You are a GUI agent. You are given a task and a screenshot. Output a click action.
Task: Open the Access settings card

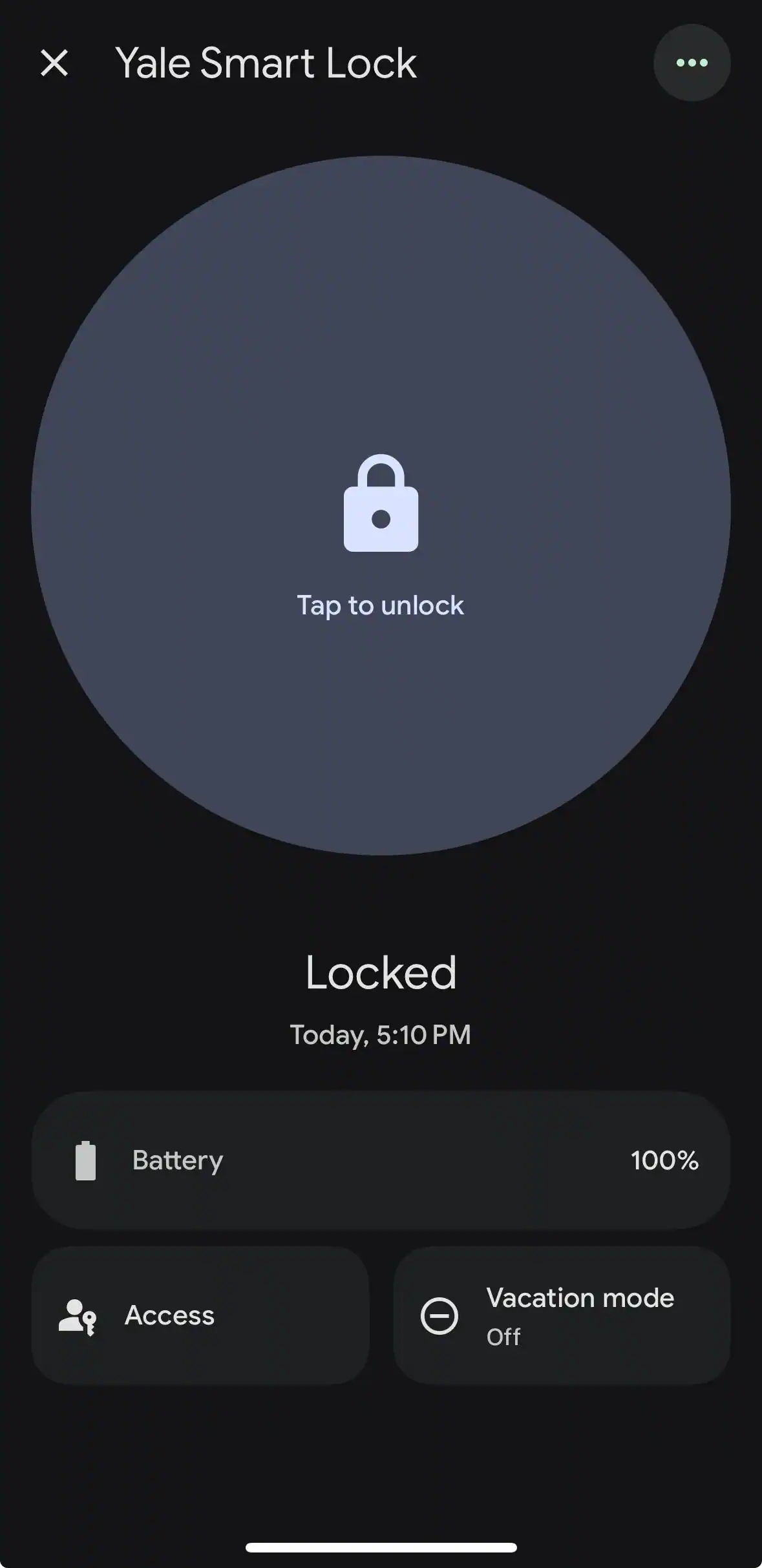pos(200,1315)
